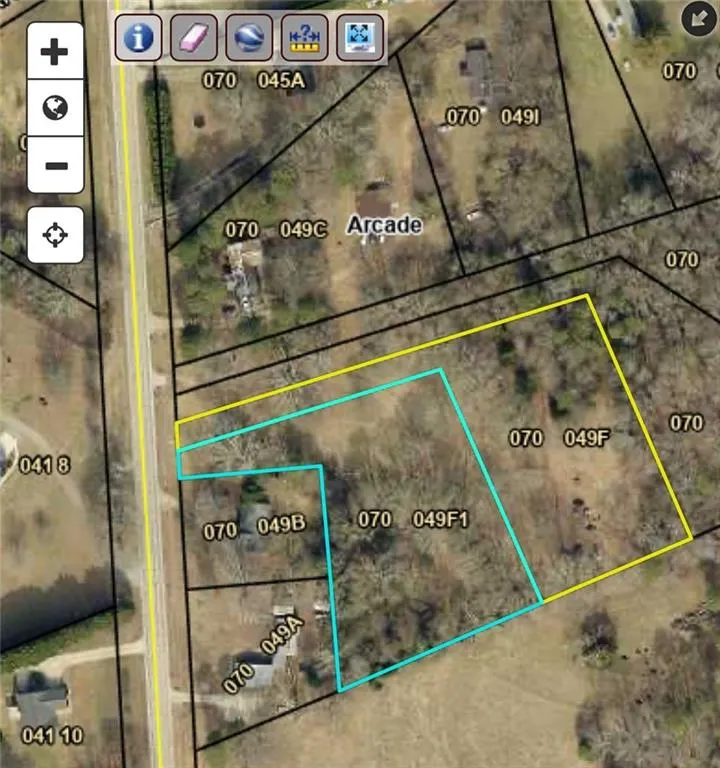The height and width of the screenshot is (768, 720).
Task: Collapse the panel with the corner arrow
Action: 697,19
